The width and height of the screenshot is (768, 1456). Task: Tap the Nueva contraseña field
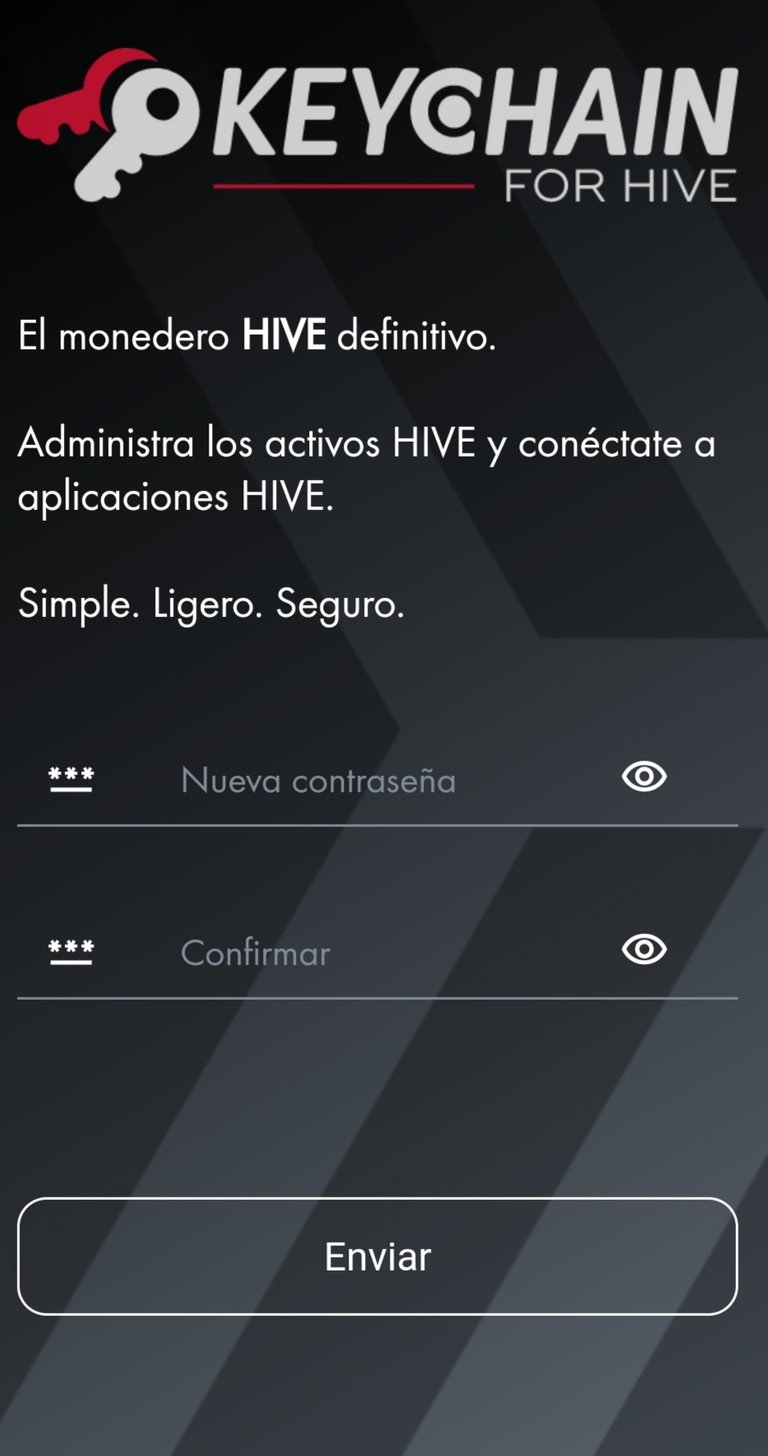tap(378, 780)
